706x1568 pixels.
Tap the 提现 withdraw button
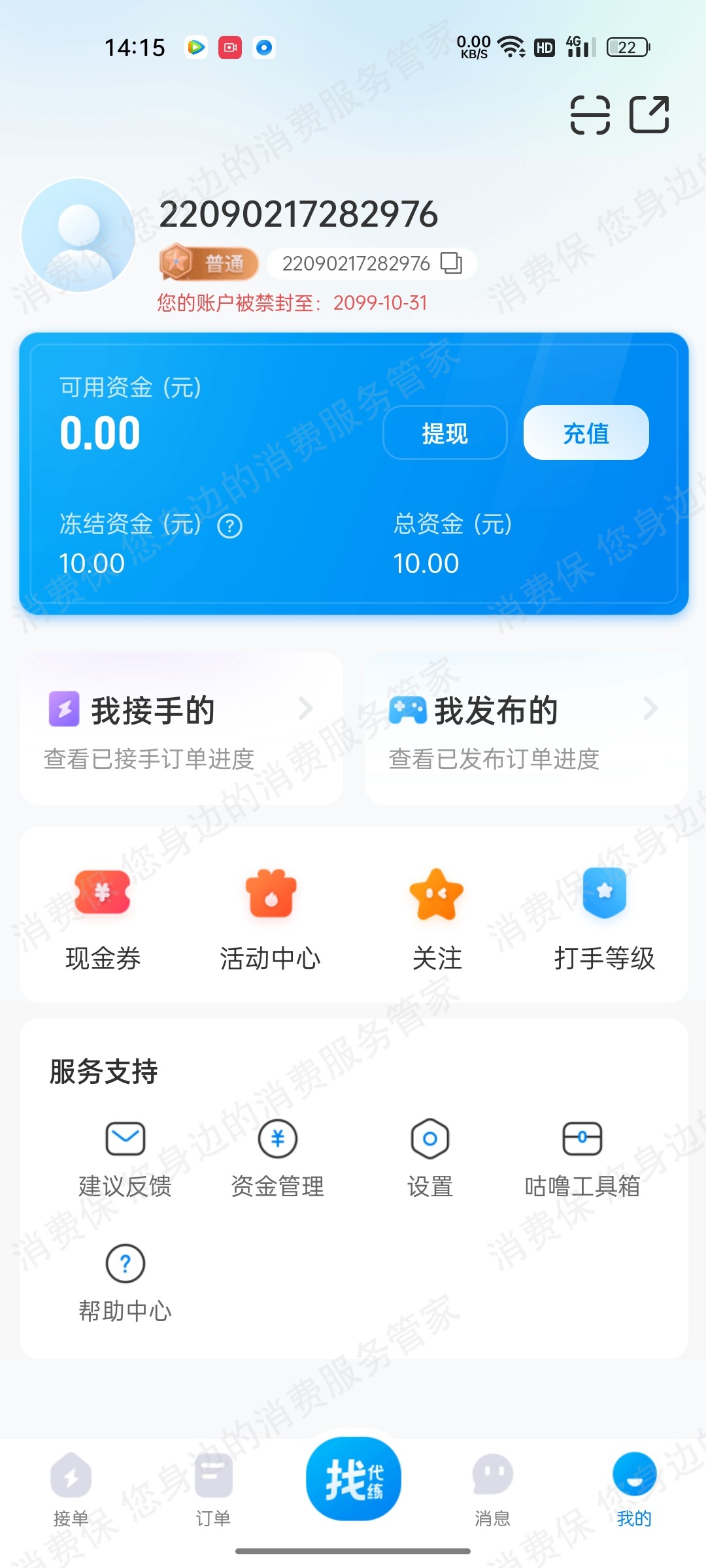(445, 433)
